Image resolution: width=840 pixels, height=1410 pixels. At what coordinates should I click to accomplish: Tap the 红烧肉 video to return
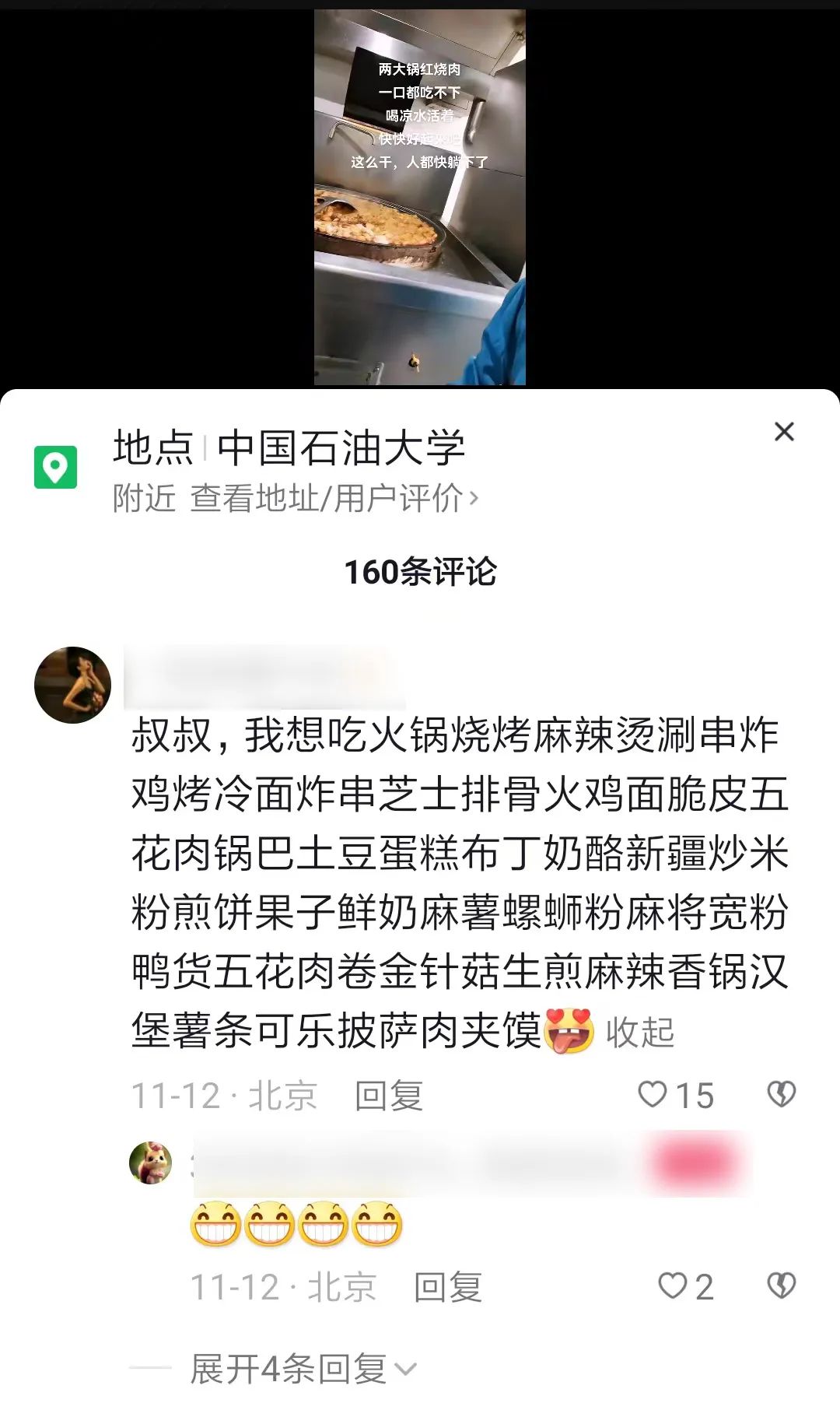(x=420, y=197)
